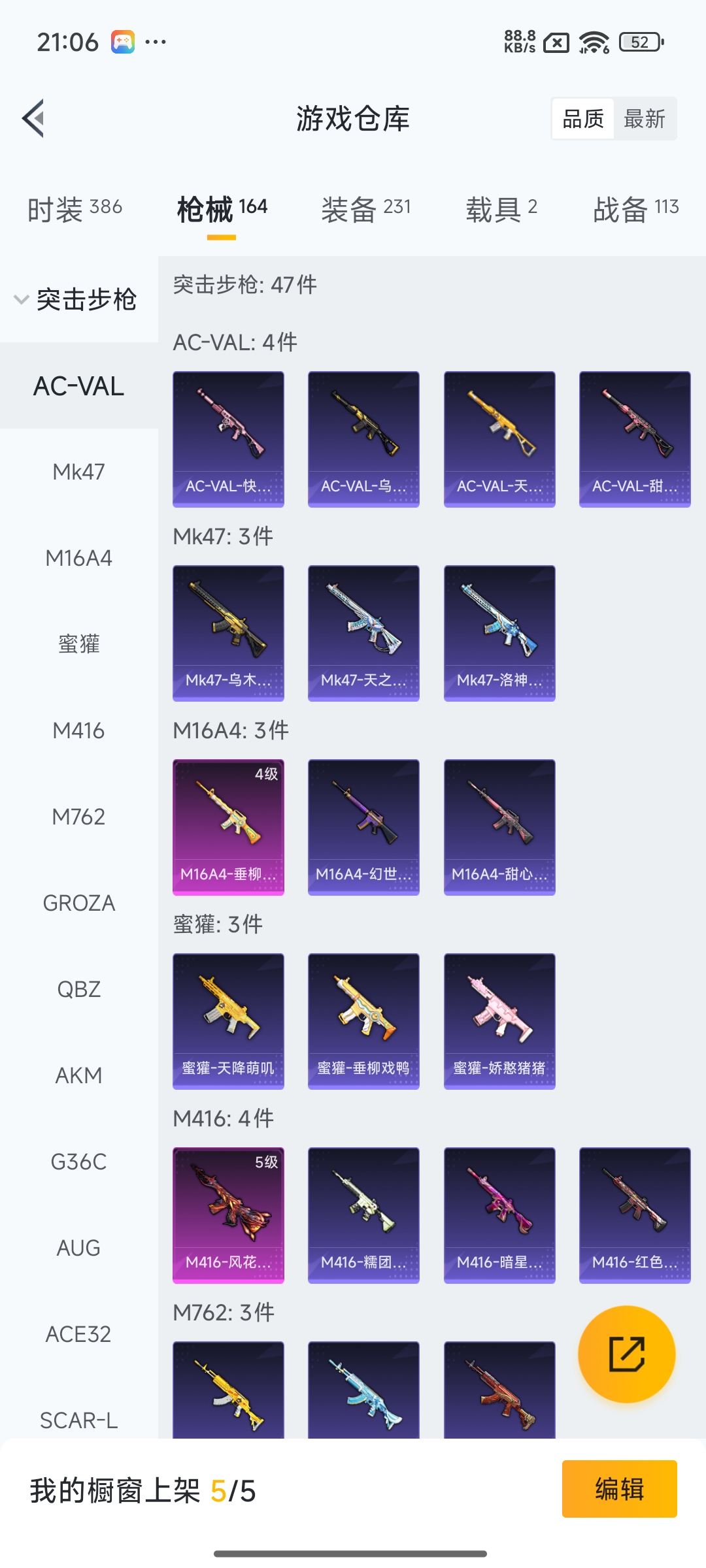Image resolution: width=706 pixels, height=1568 pixels.
Task: Jump to SCAR-L in the sidebar
Action: click(78, 1420)
